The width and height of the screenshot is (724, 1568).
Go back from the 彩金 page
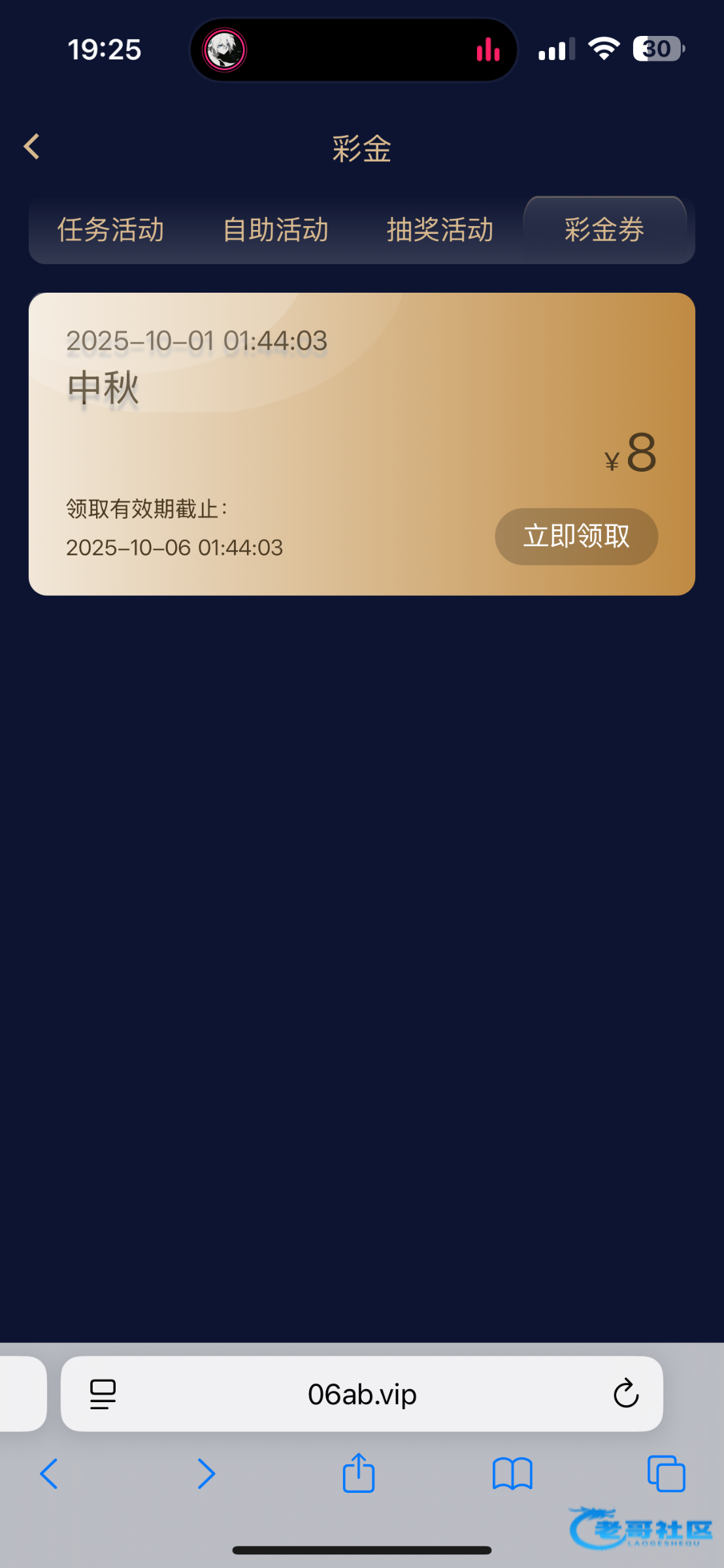(31, 147)
